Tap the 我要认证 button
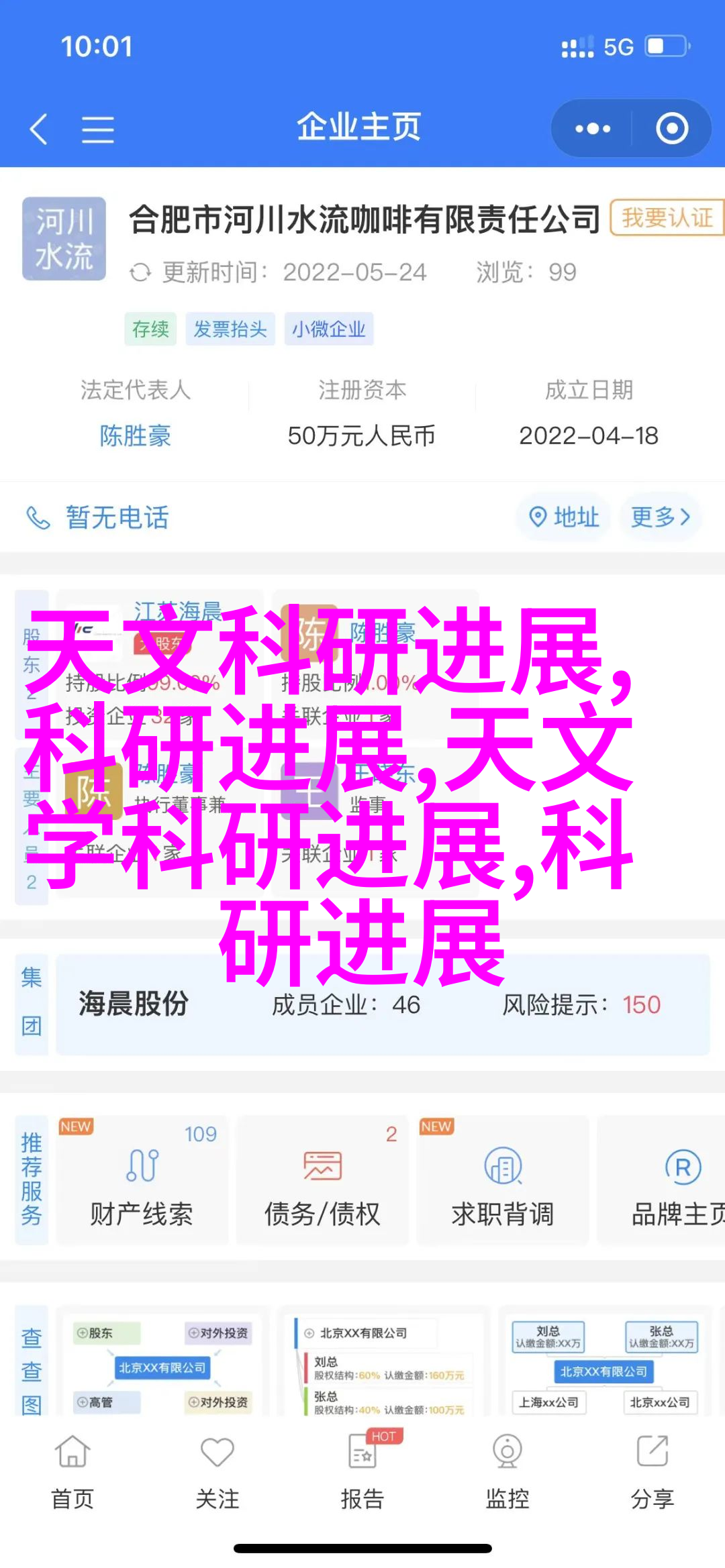The height and width of the screenshot is (1568, 725). tap(666, 218)
